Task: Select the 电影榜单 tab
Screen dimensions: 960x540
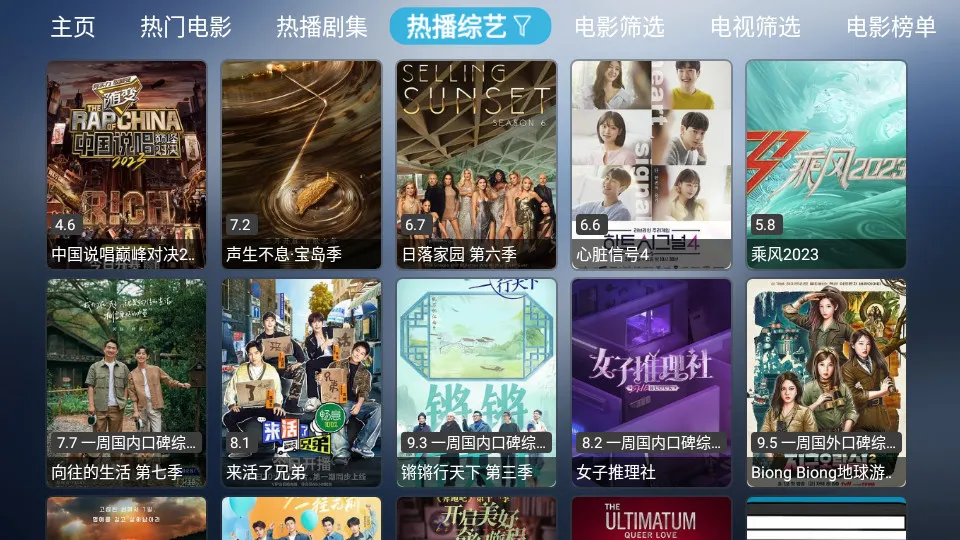Action: click(x=891, y=27)
